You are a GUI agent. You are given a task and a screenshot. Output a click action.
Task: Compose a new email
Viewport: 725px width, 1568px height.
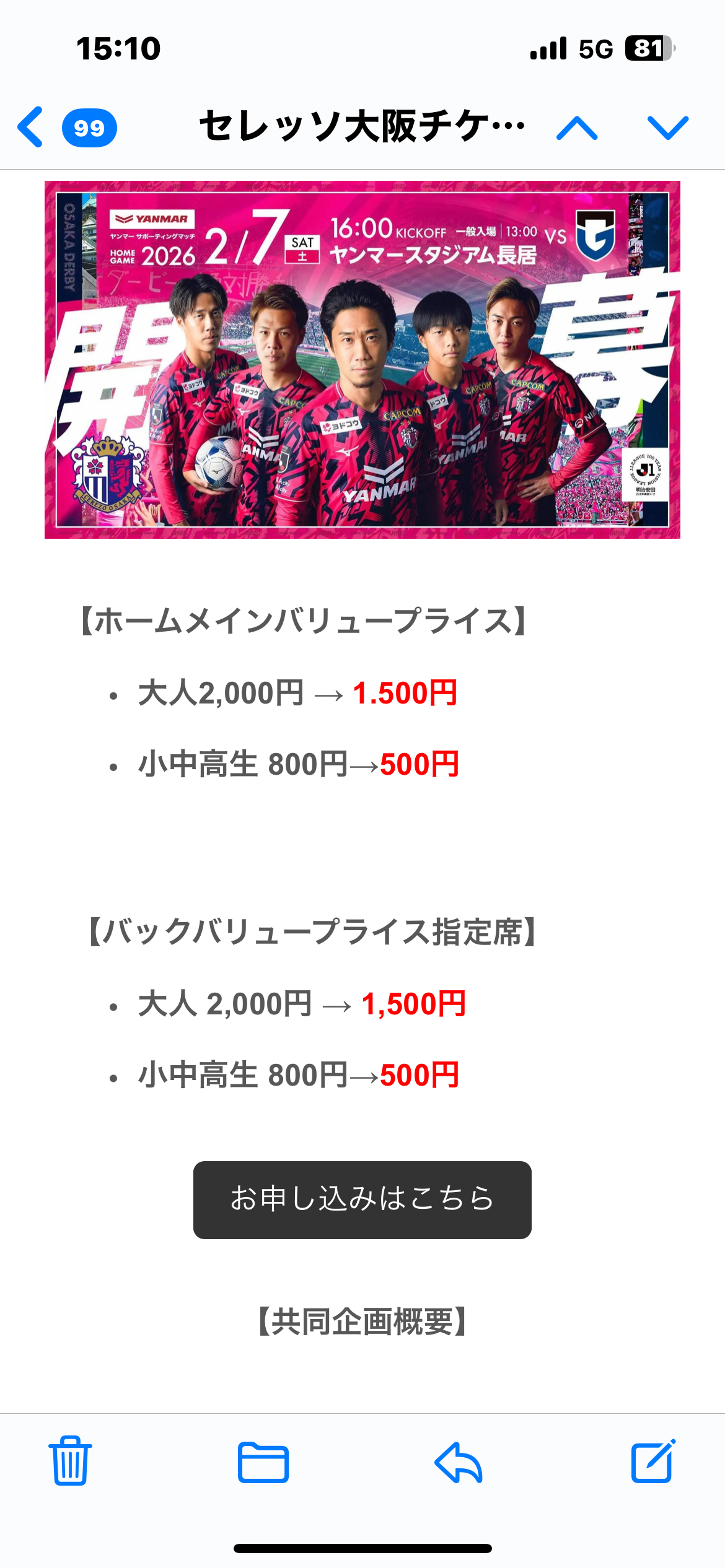652,1461
